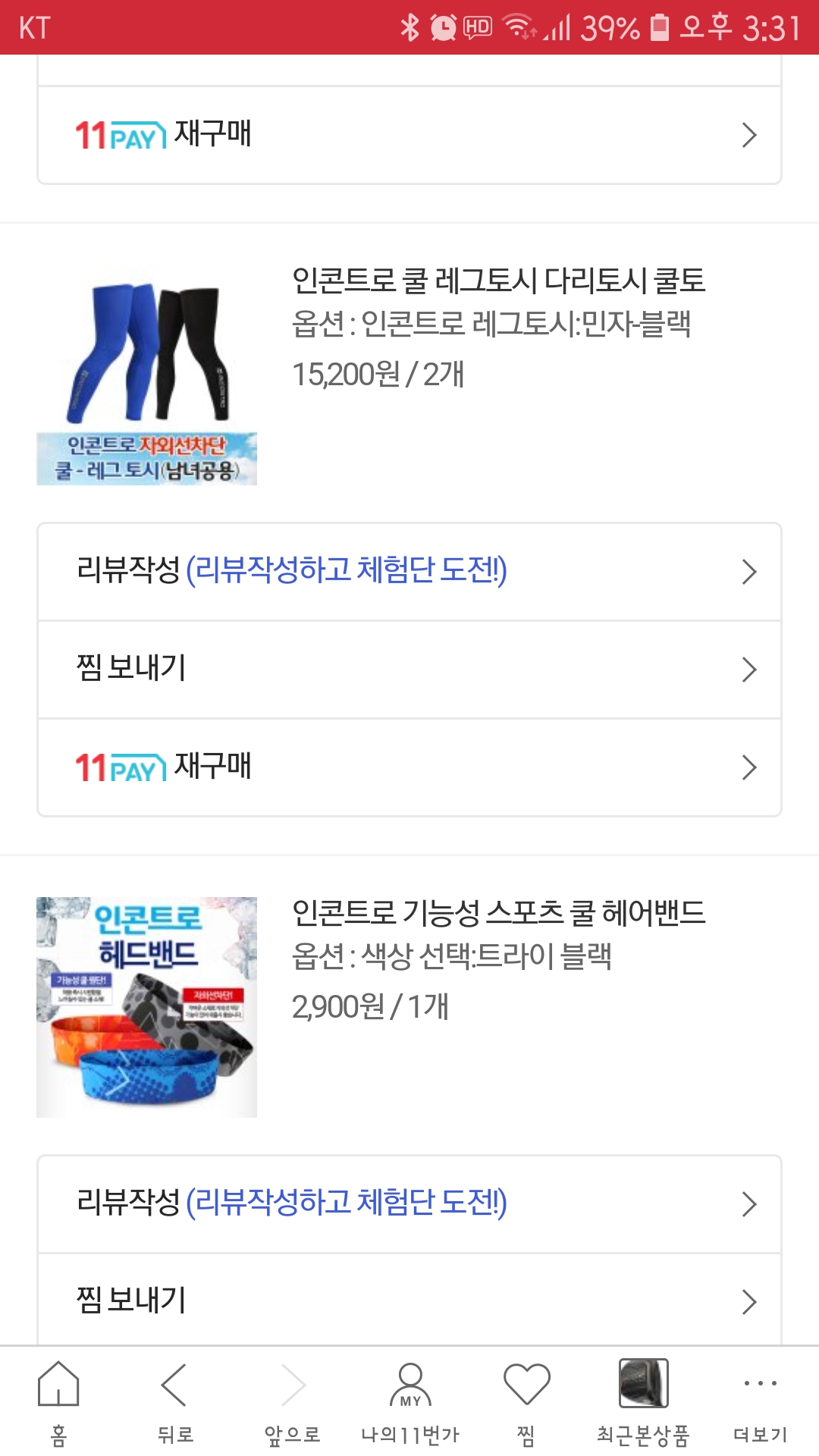
Task: Tap 뒤로 to go back
Action: (x=175, y=1401)
